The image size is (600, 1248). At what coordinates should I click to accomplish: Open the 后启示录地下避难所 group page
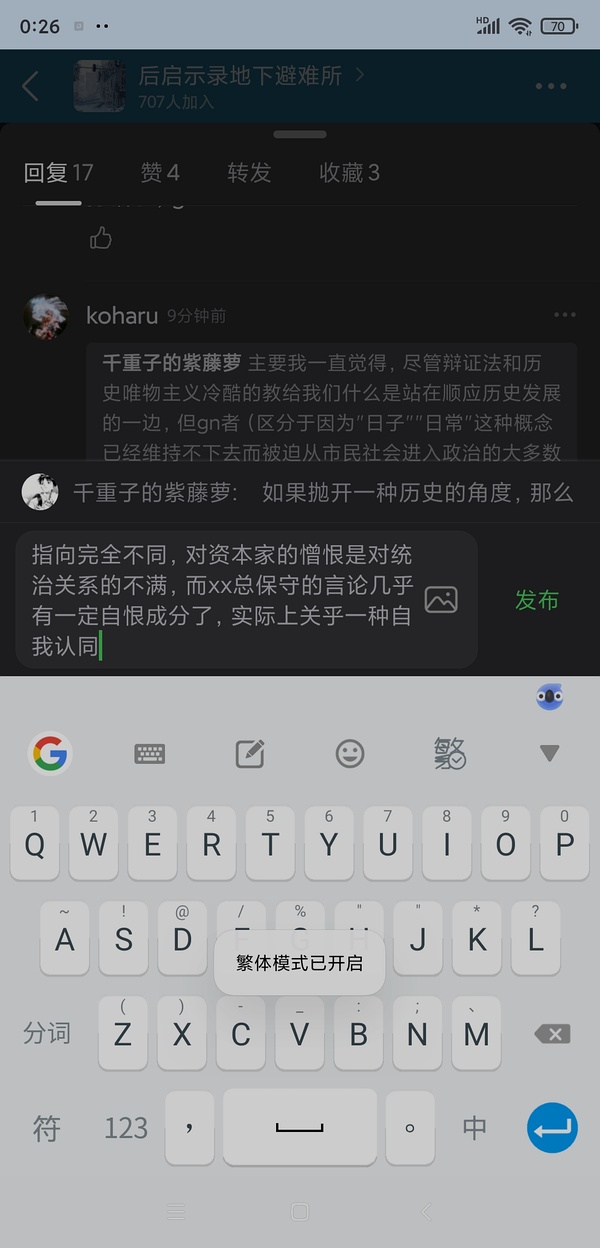point(240,77)
